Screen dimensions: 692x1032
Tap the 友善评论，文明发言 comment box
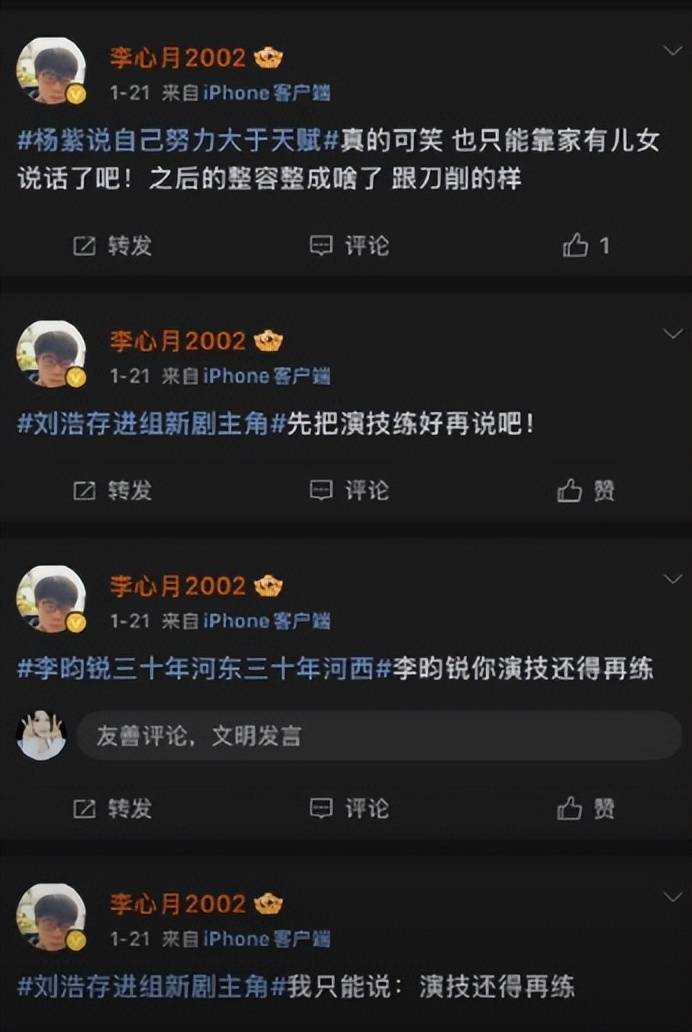coord(378,736)
